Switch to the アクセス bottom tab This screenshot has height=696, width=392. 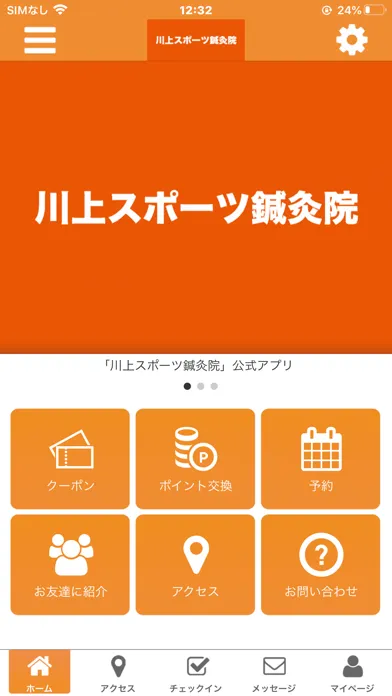point(118,673)
